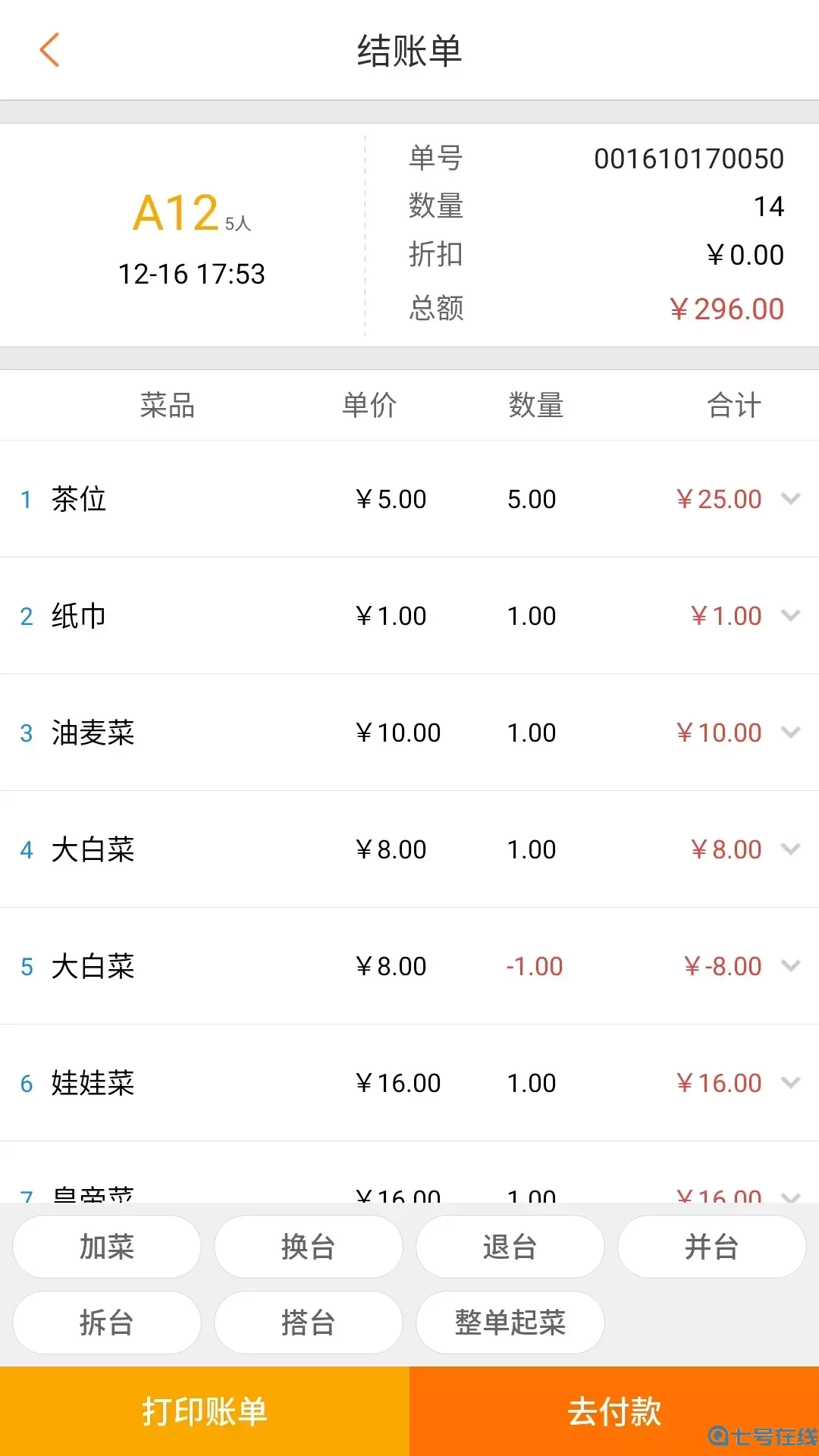819x1456 pixels.
Task: Tap the 退台 button
Action: (x=510, y=1246)
